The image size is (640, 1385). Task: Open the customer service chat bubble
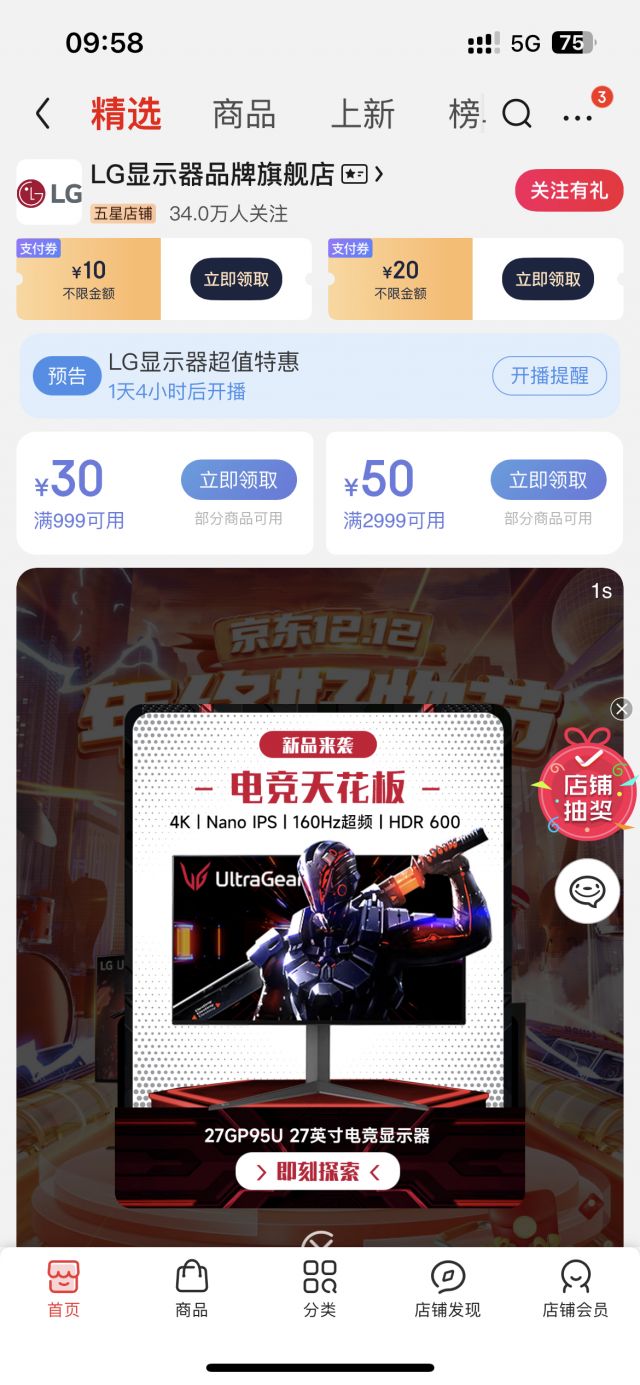point(587,890)
